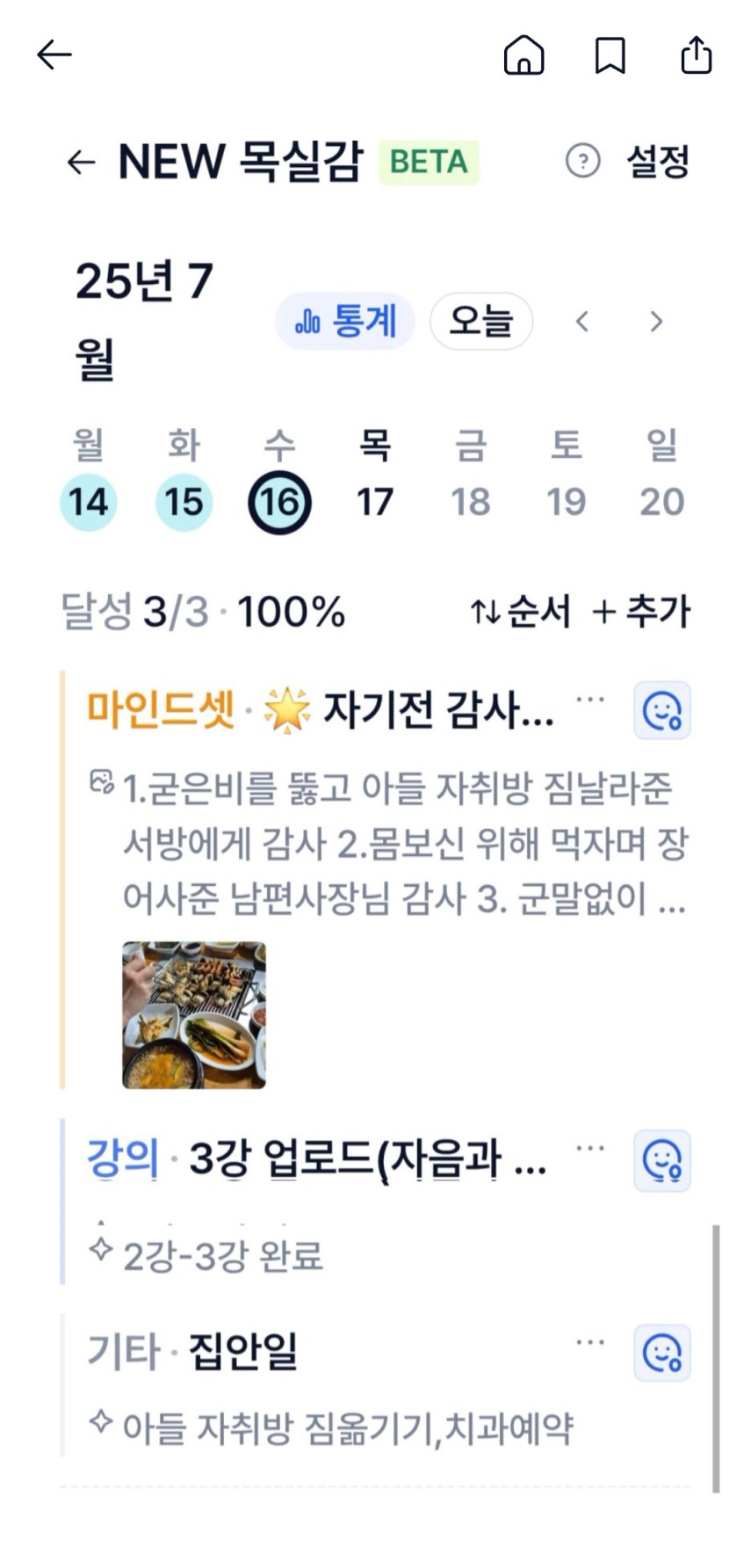Open the more options on 마인드셋 card
Viewport: 751px width, 1568px height.
(590, 700)
